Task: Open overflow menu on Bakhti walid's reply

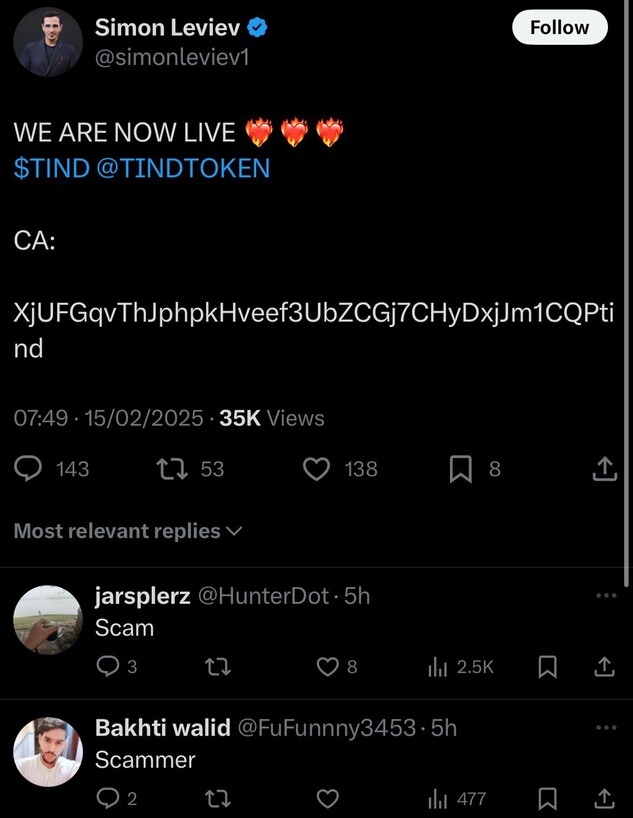Action: point(606,728)
